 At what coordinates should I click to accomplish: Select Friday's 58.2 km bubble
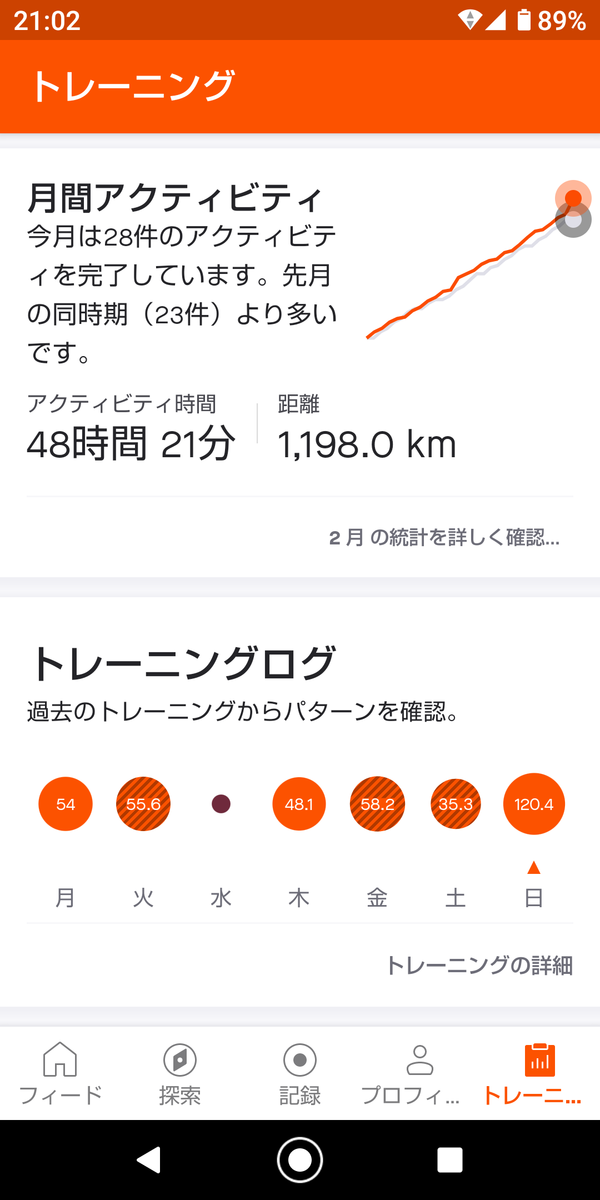pos(377,803)
